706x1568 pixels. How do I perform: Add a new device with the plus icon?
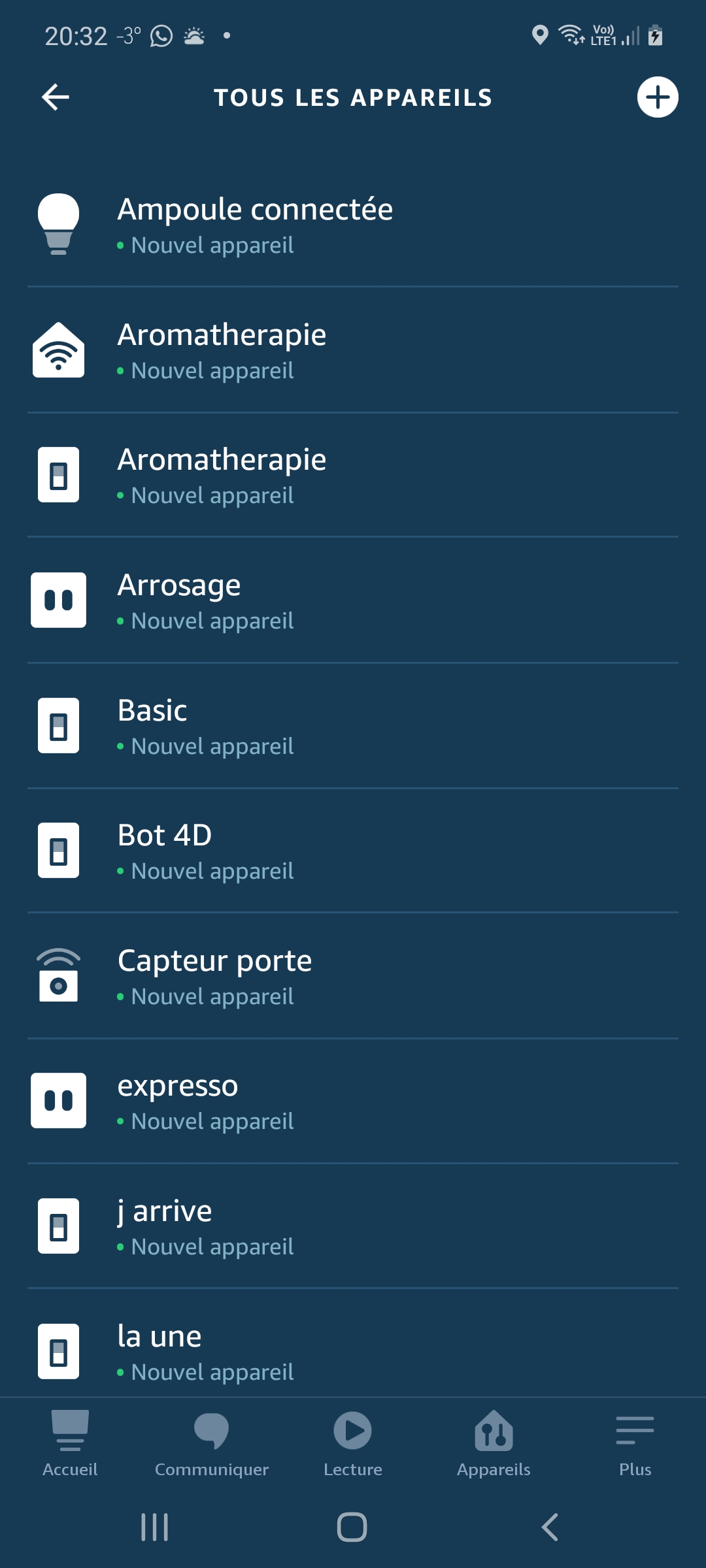coord(658,97)
